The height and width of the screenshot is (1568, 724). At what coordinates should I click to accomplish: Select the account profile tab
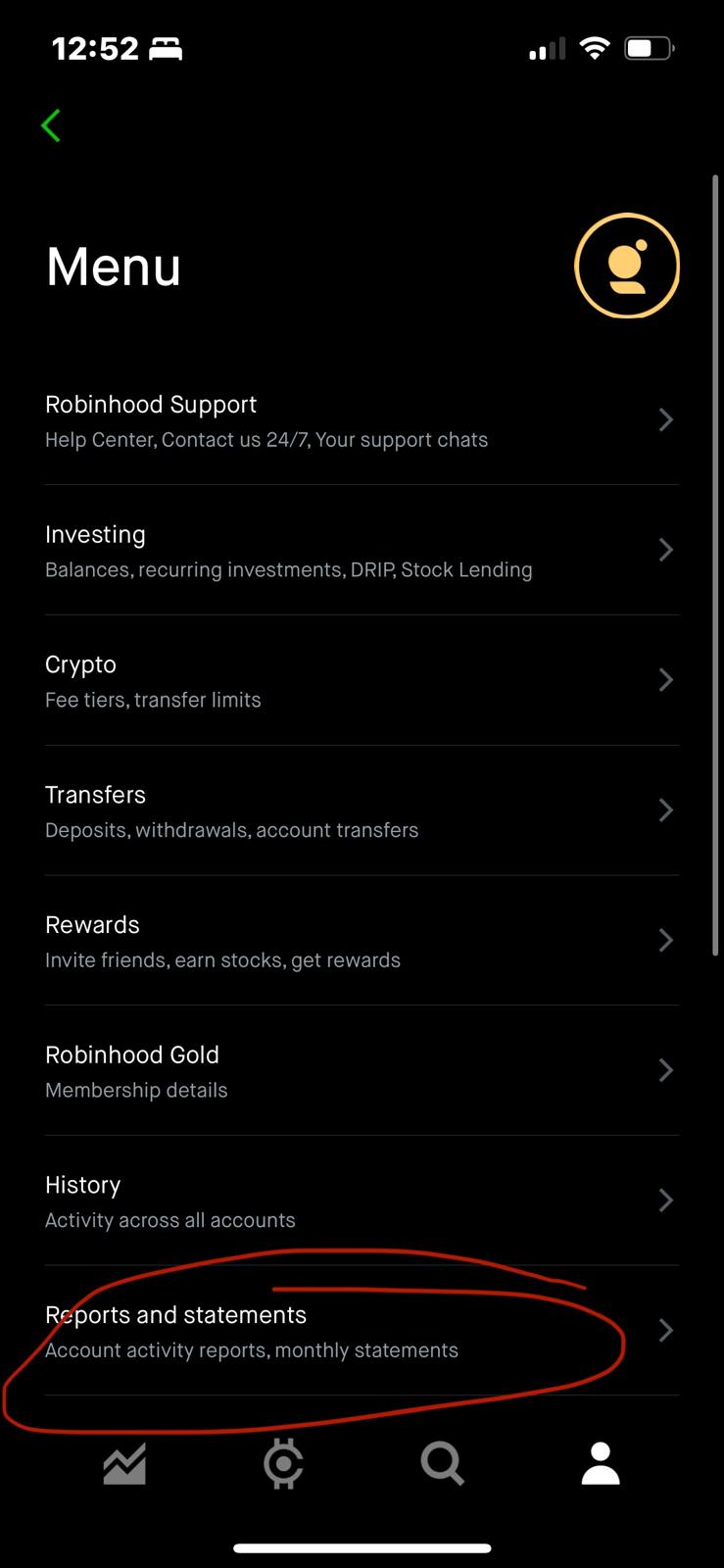(x=601, y=1464)
